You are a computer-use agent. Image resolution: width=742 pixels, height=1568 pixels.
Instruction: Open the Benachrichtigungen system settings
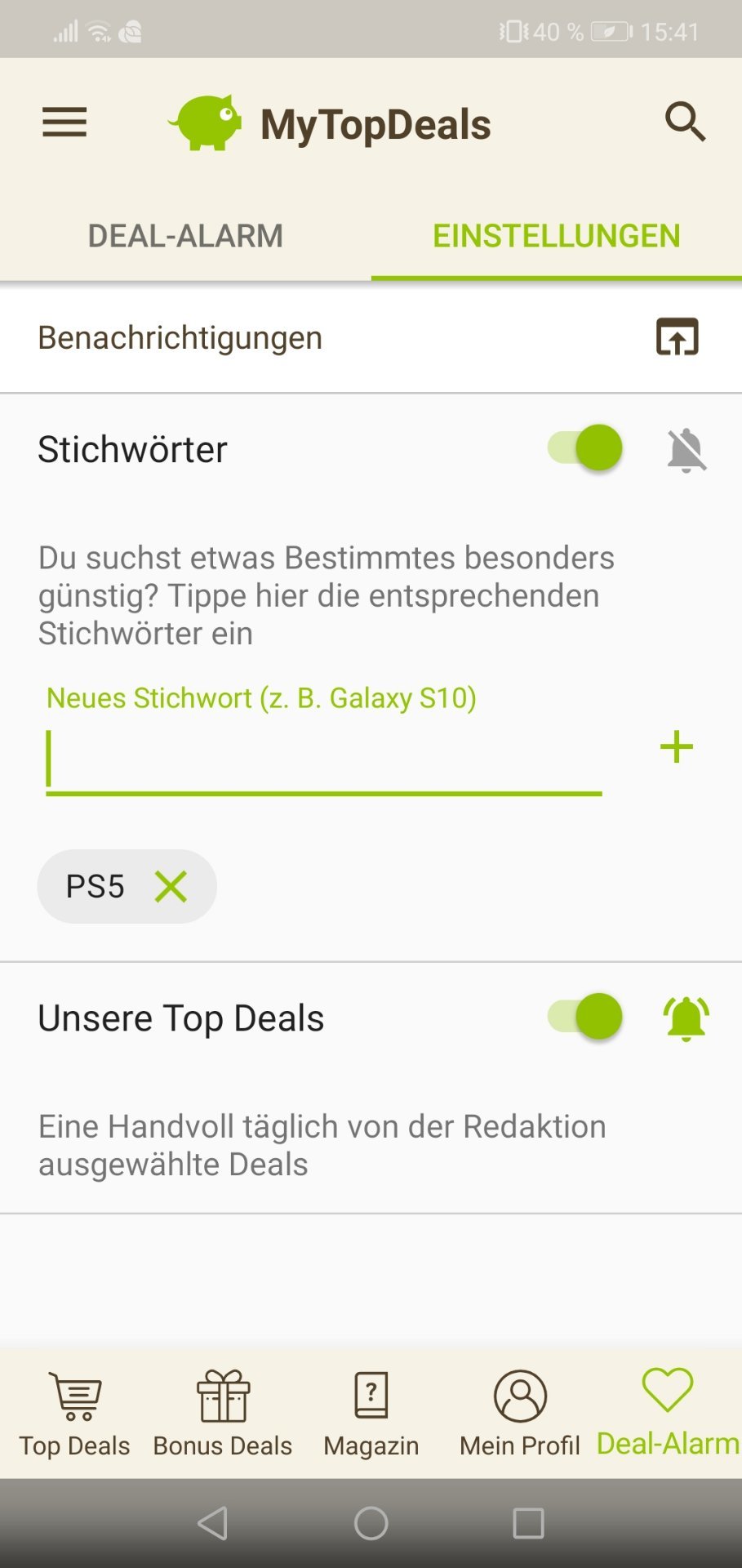coord(678,337)
